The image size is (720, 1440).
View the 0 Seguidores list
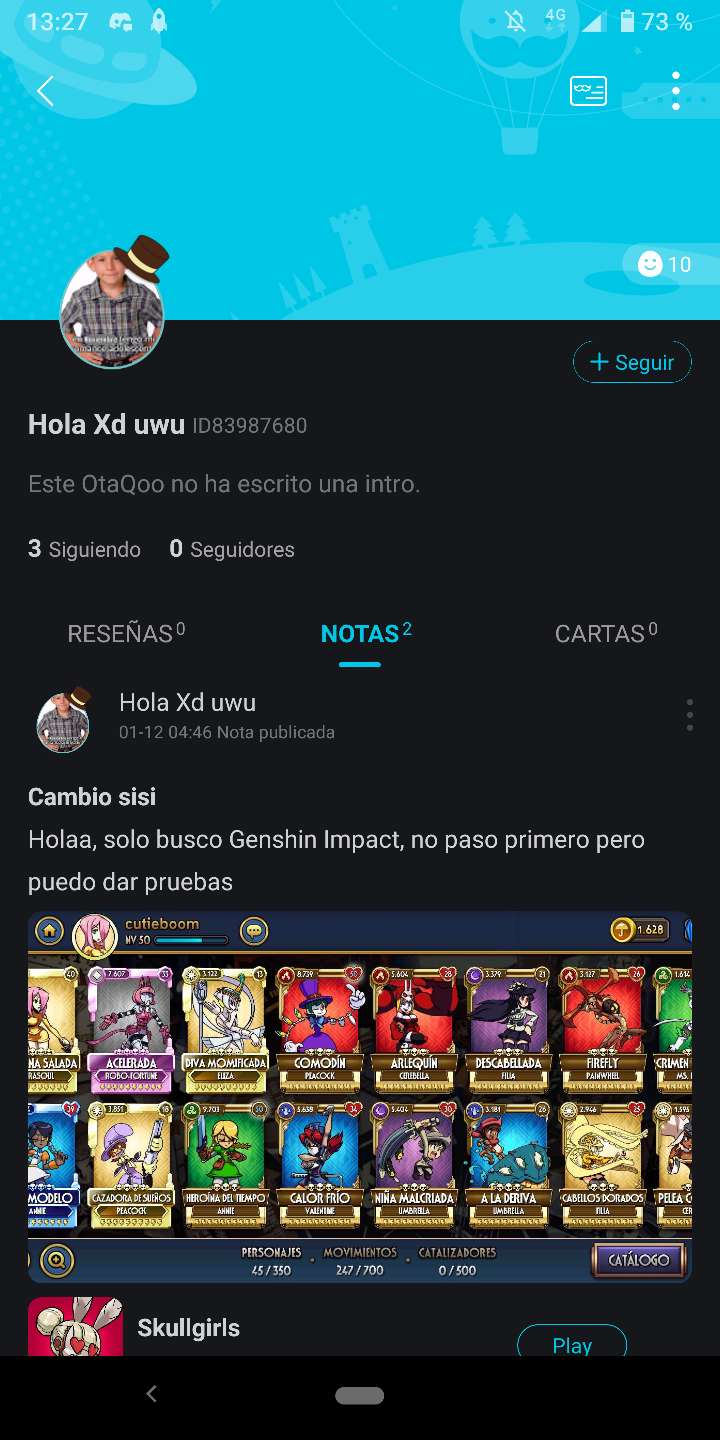pyautogui.click(x=232, y=549)
